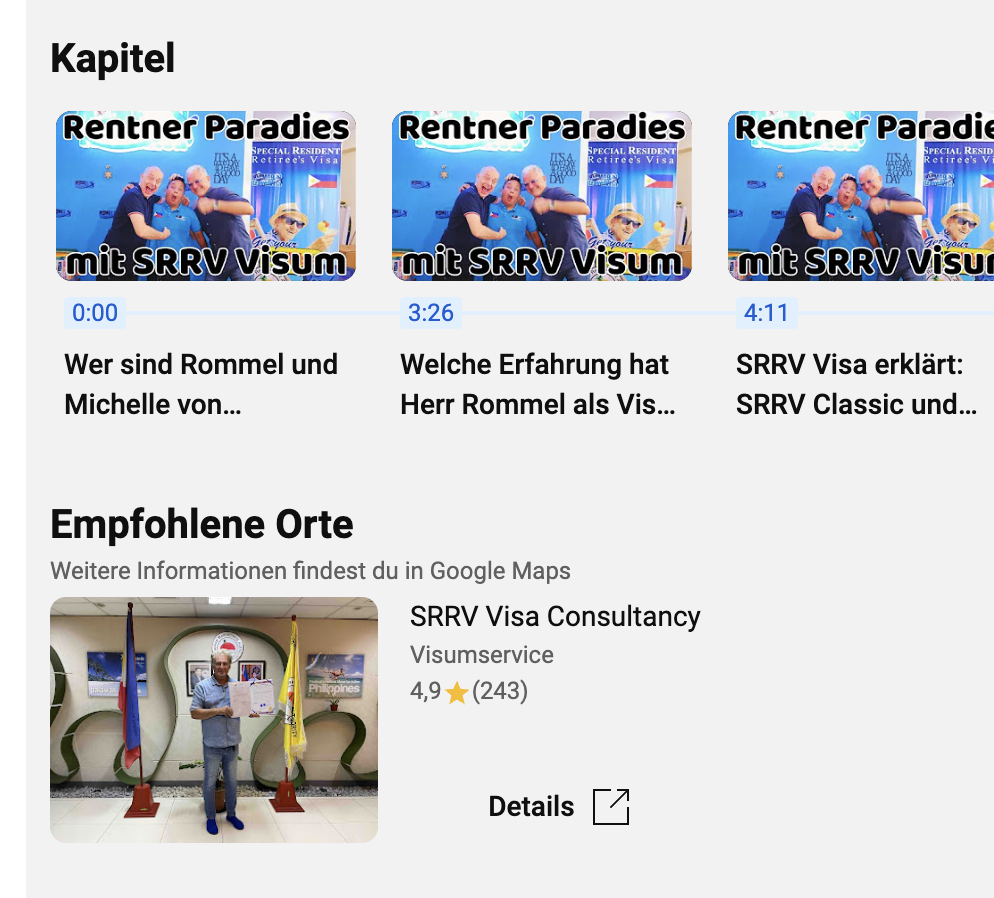Viewport: 994px width, 898px height.
Task: Tap the Details button for SRRV Visa Consultancy
Action: [x=558, y=807]
